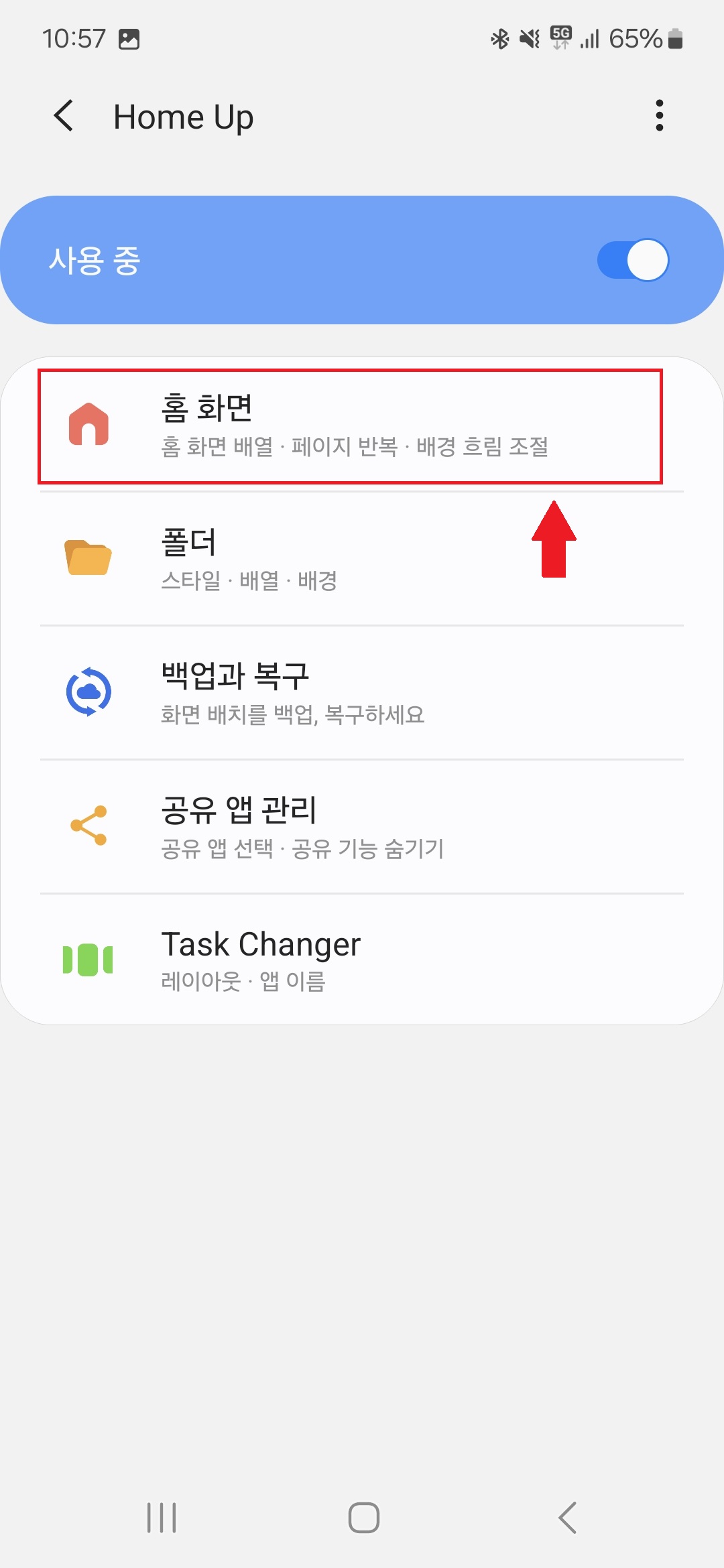Navigate back with the top-left arrow
Viewport: 724px width, 1568px height.
tap(64, 115)
